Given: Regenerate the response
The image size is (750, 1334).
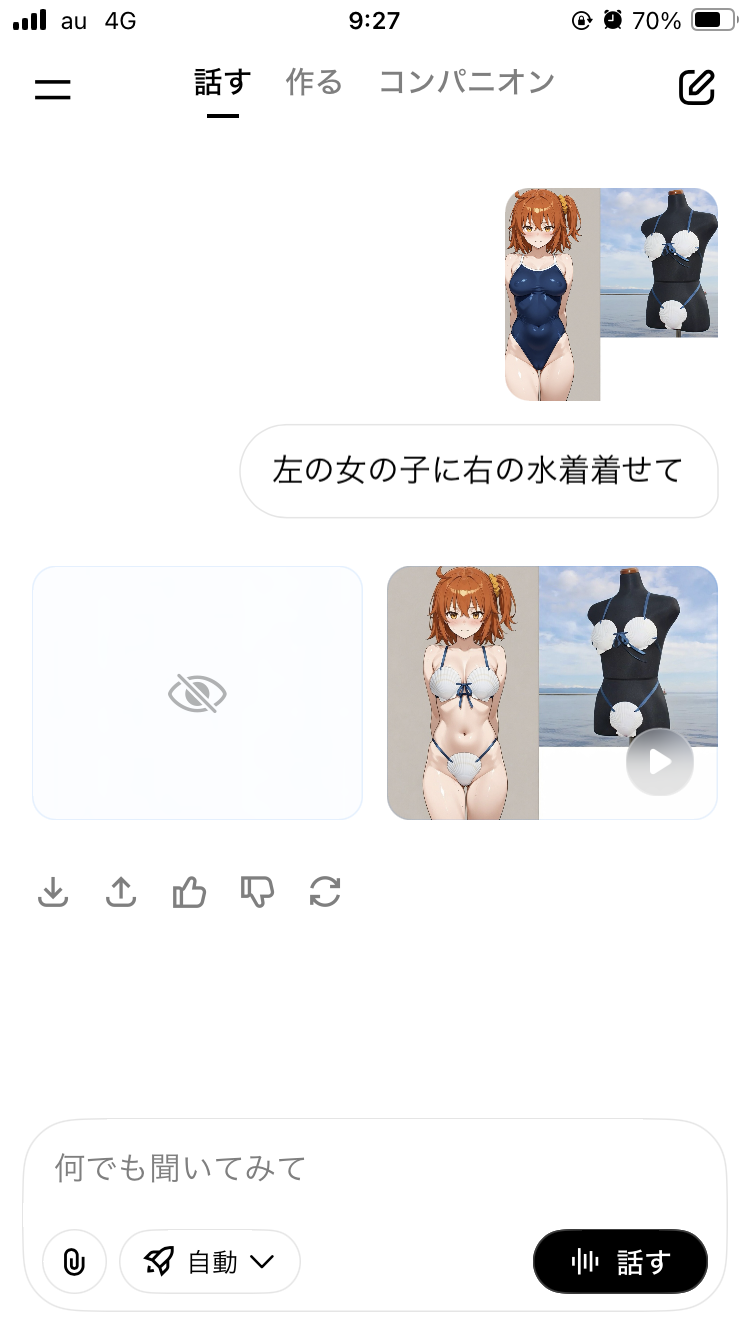Looking at the screenshot, I should (325, 891).
